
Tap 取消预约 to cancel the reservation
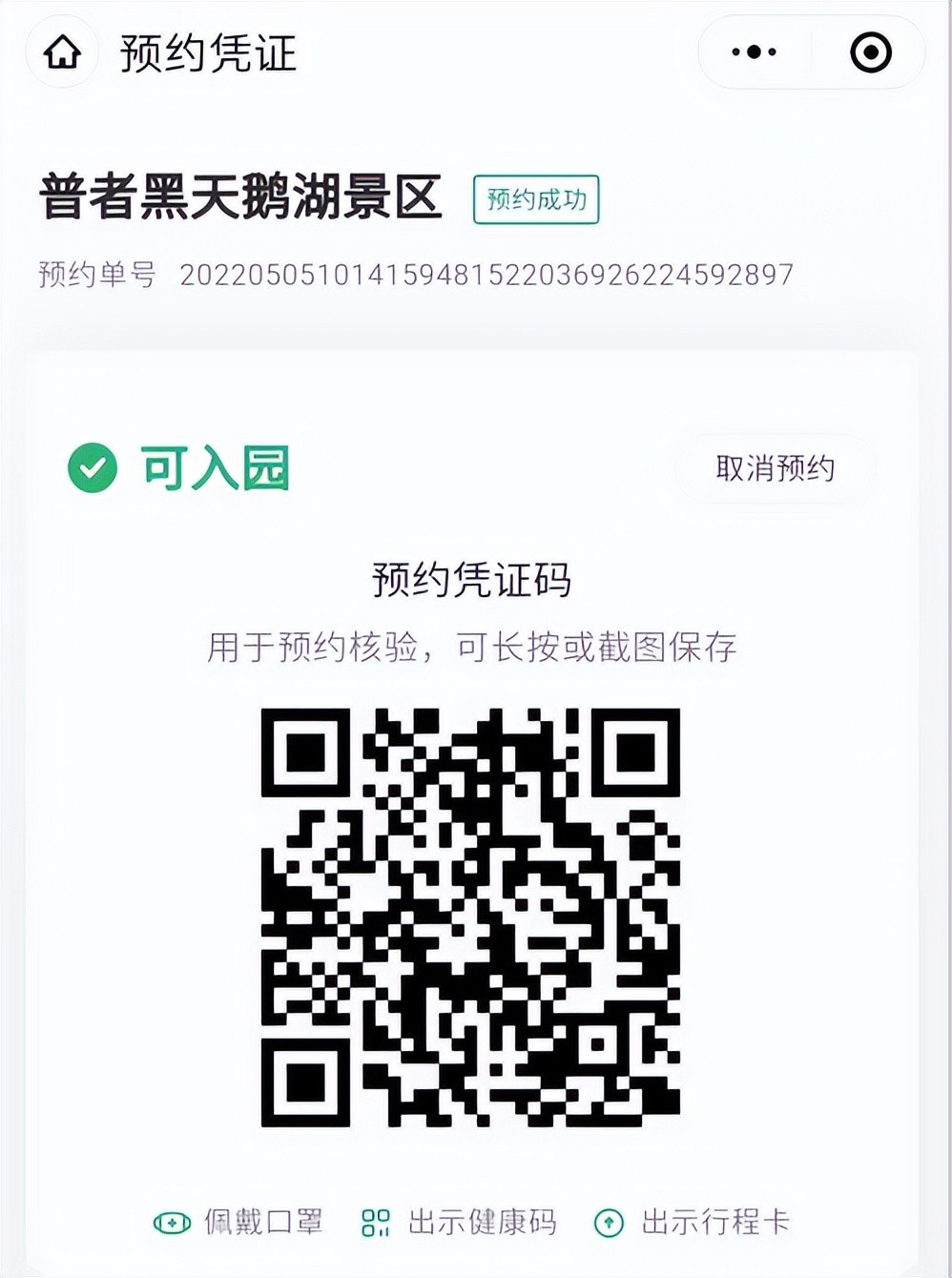pos(775,468)
